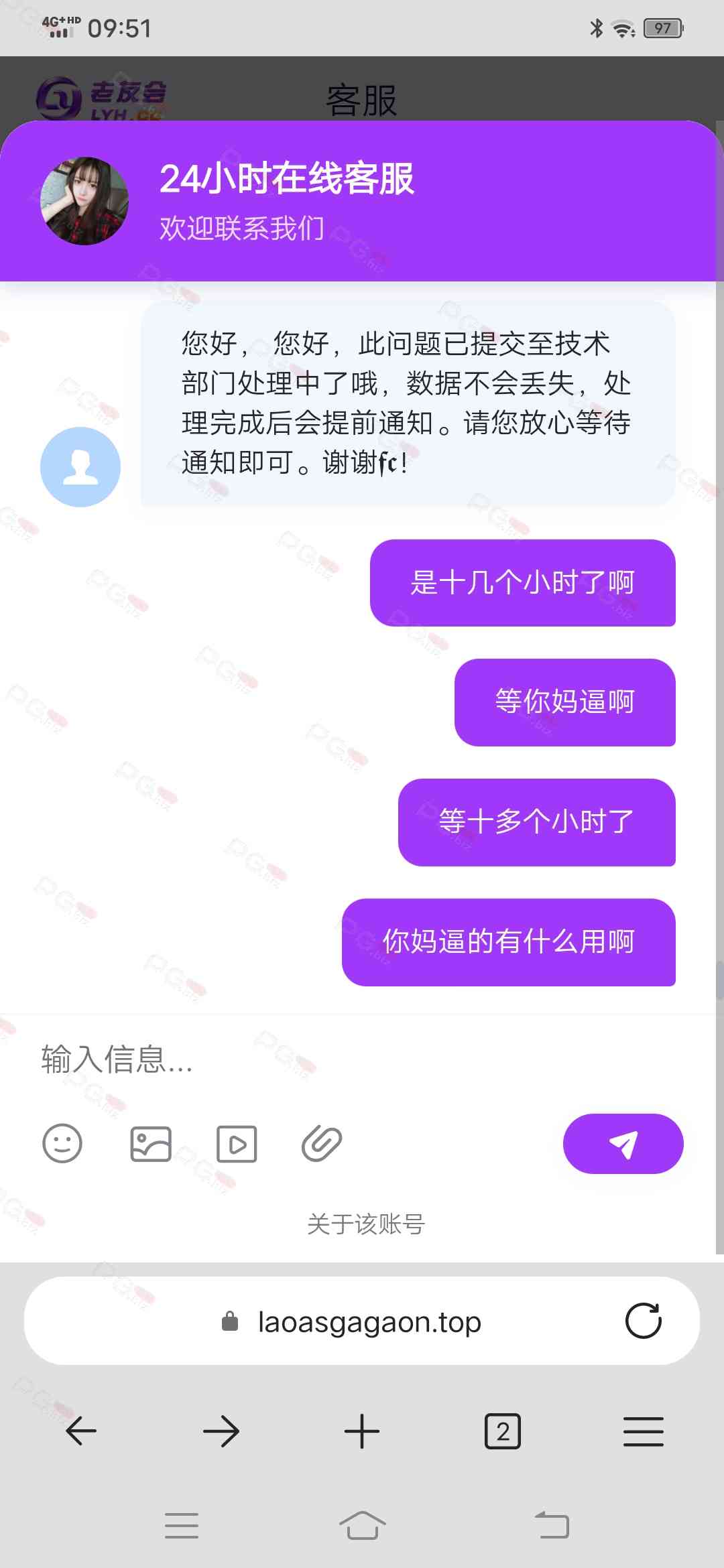Open the emoji picker
The width and height of the screenshot is (724, 1568).
pyautogui.click(x=62, y=1143)
